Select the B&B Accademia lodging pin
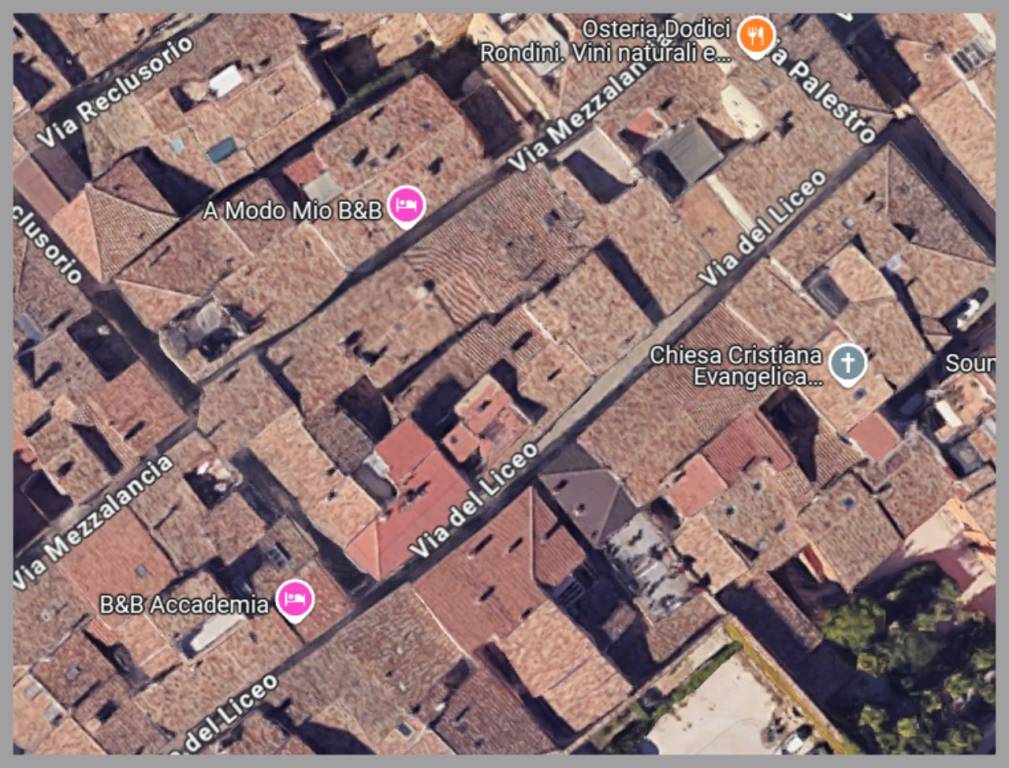Image resolution: width=1009 pixels, height=768 pixels. point(295,600)
